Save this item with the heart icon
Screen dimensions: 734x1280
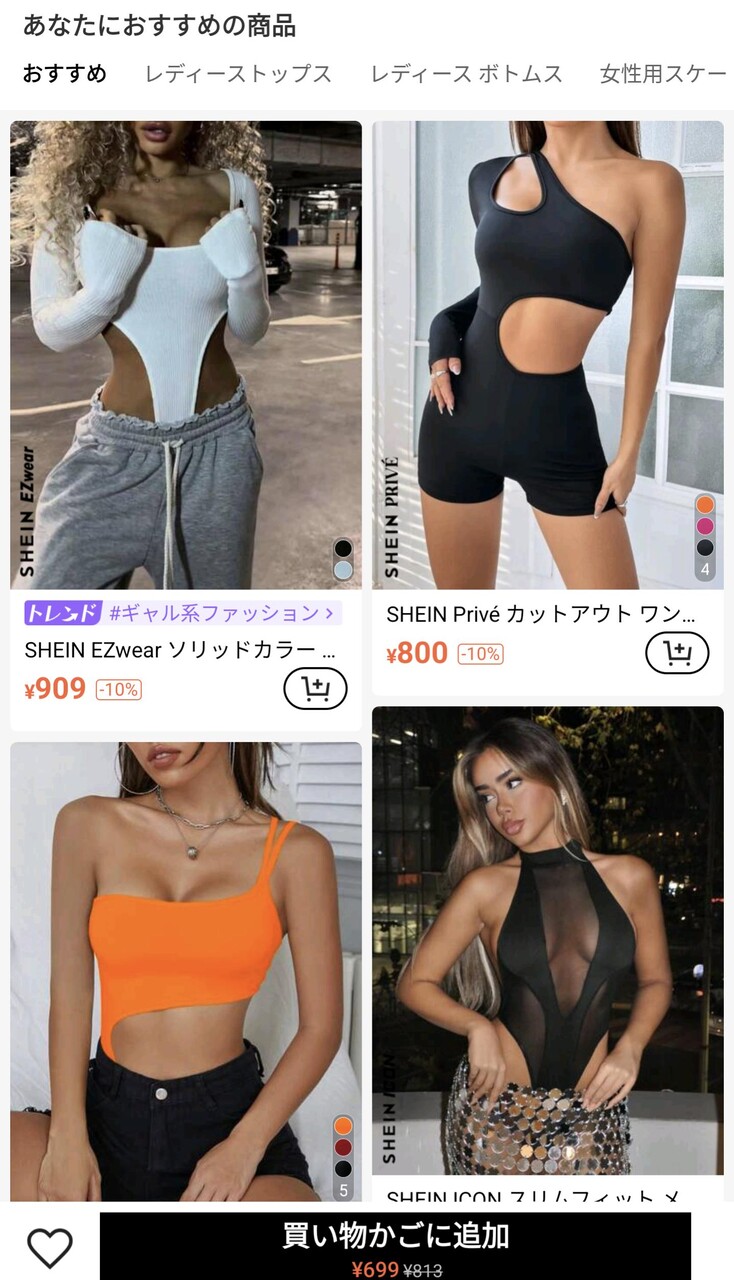click(x=50, y=1247)
